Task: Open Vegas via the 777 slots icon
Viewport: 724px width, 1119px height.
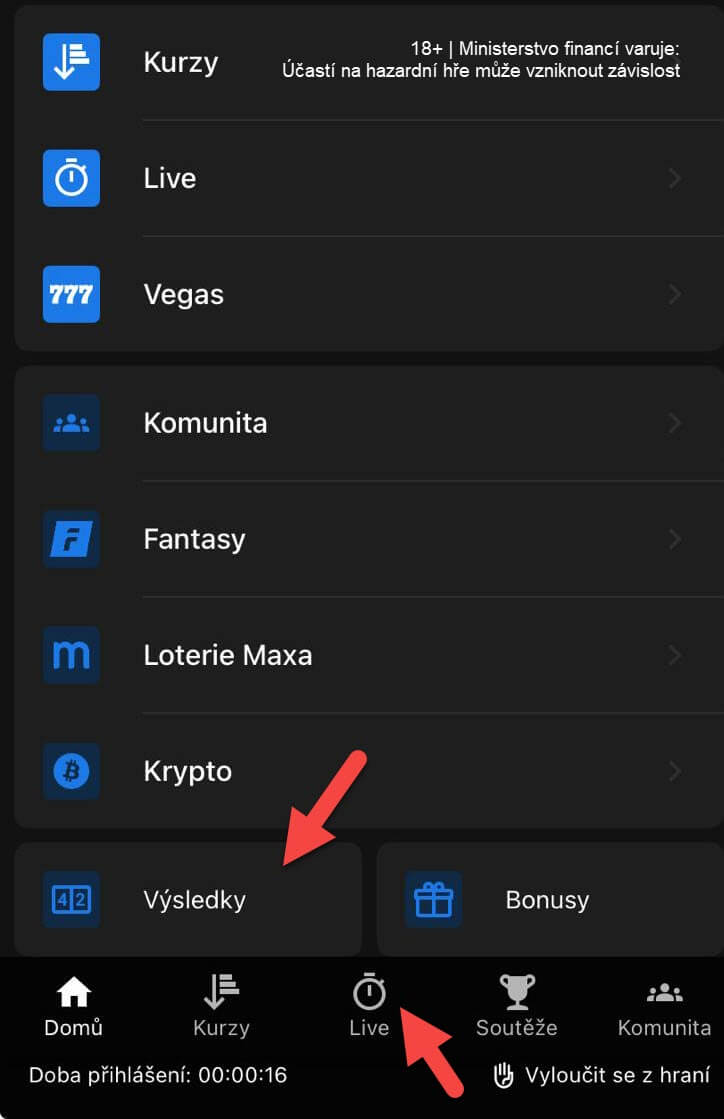Action: (x=71, y=294)
